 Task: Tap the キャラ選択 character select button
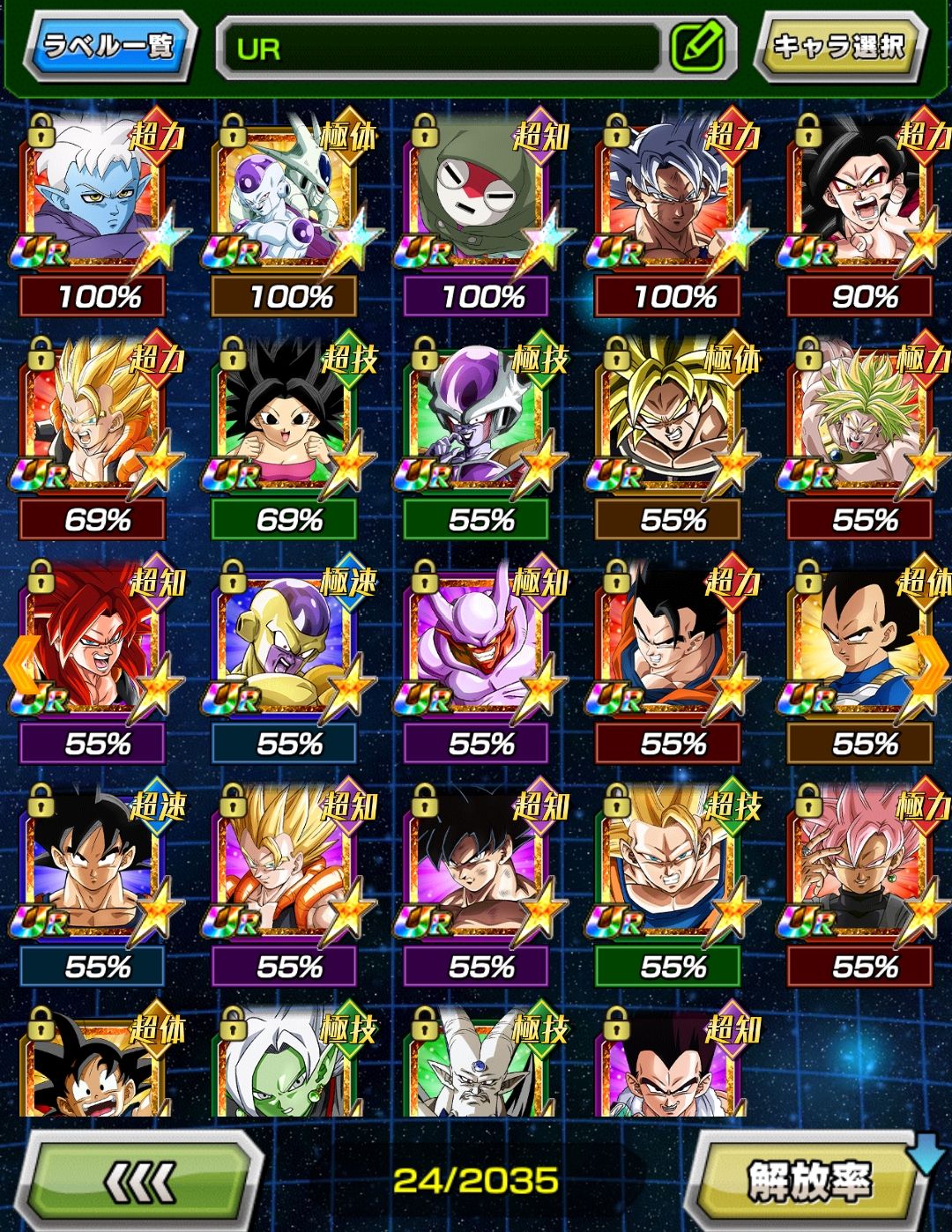pos(839,46)
